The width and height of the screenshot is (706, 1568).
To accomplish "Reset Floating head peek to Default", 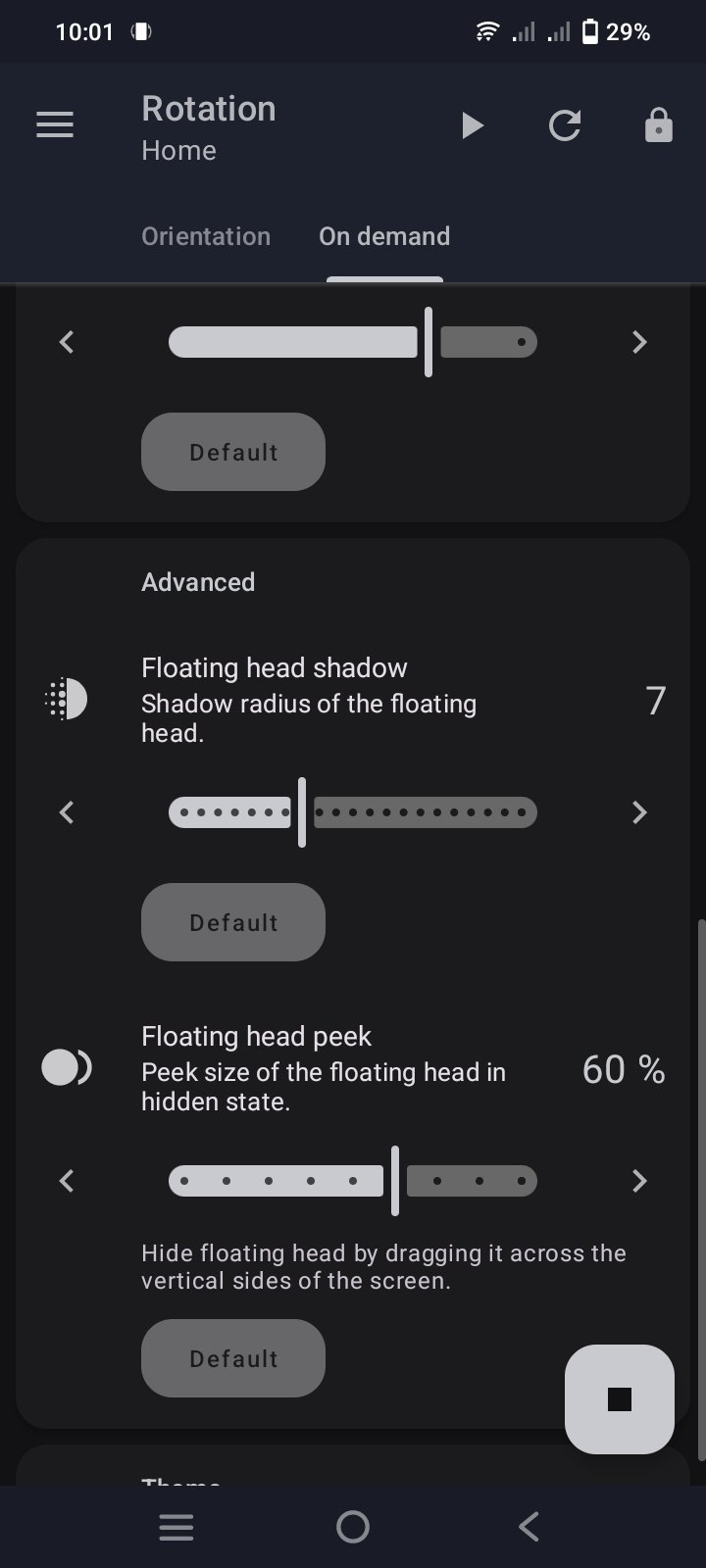I will (233, 1358).
